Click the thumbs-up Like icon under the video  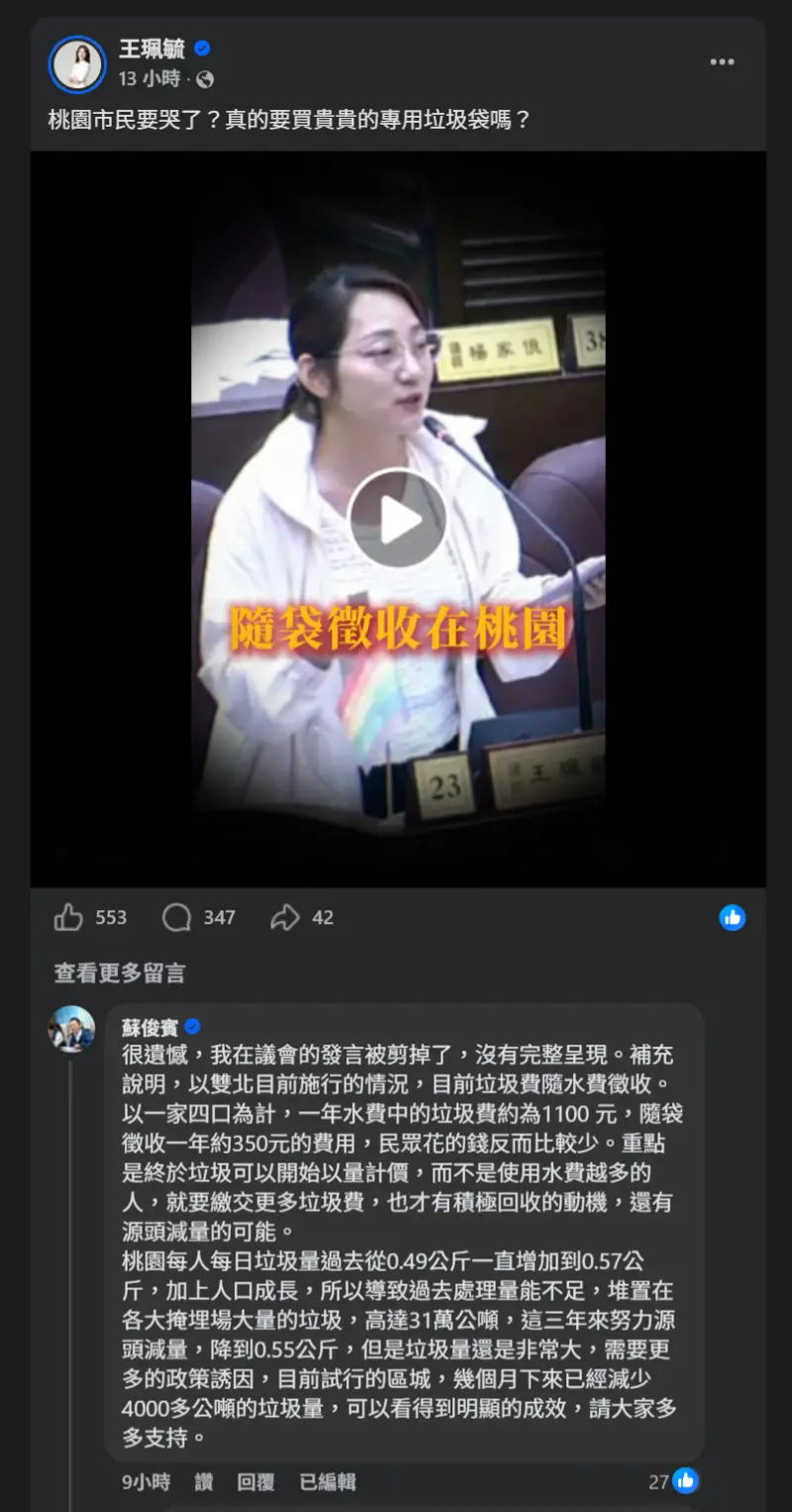coord(69,918)
